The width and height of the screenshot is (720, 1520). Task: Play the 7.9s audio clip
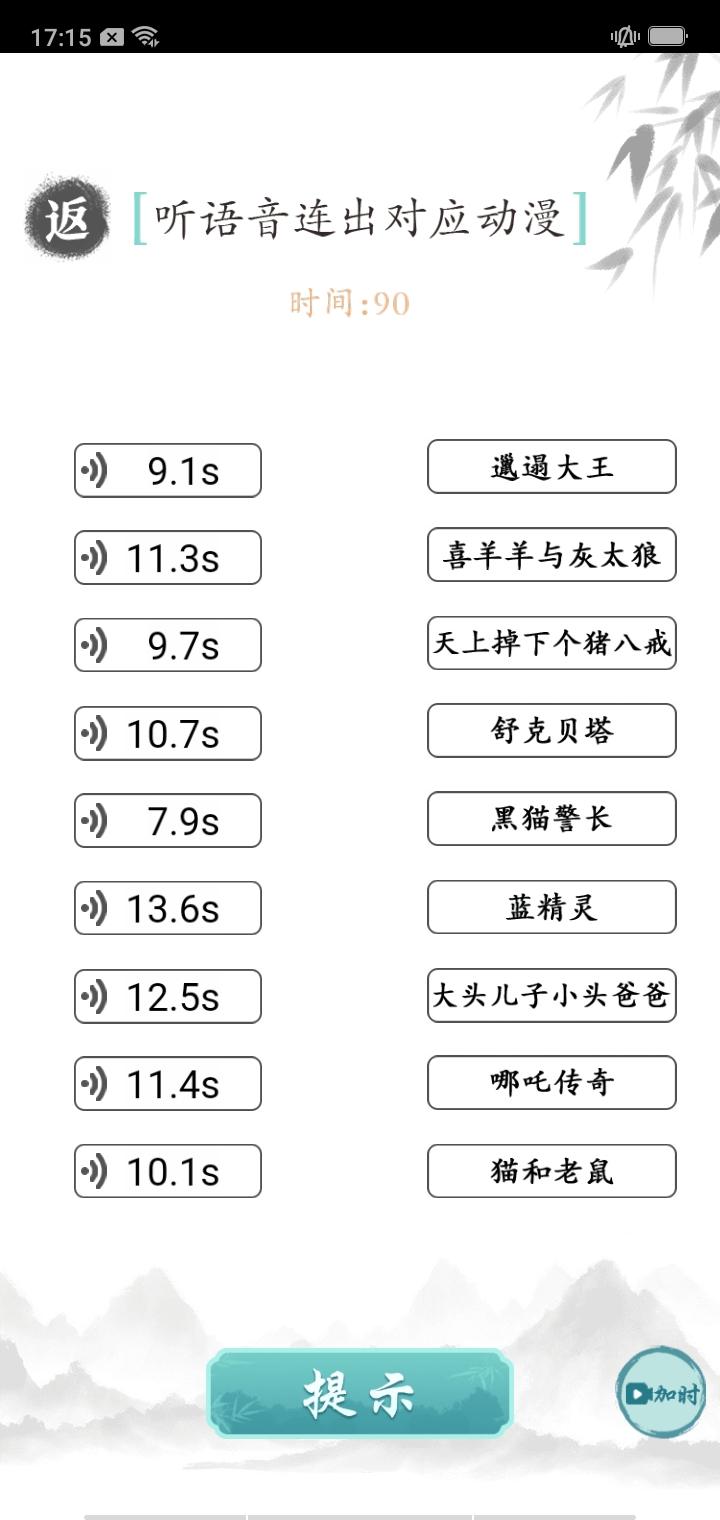166,820
